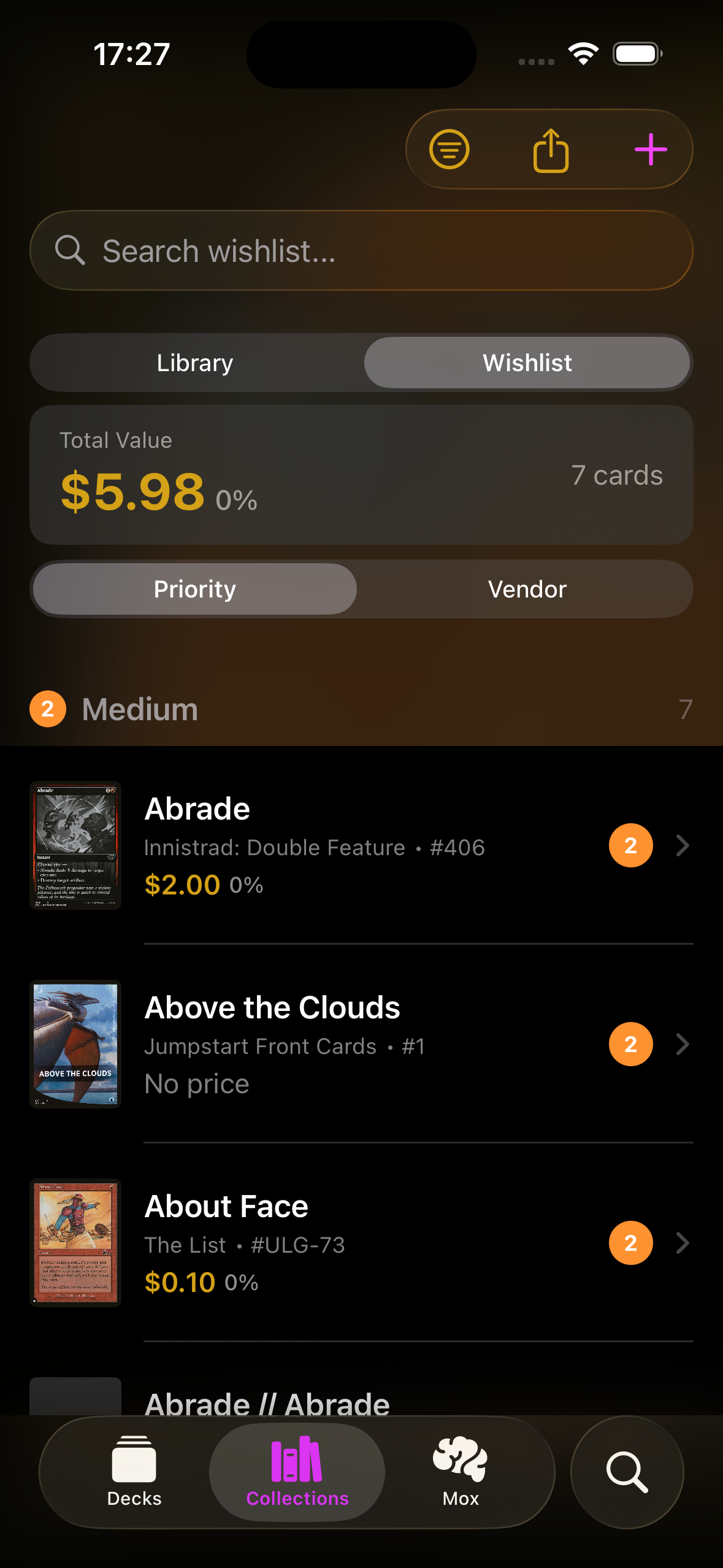Open the filter options icon
Screen dimensions: 723x1568
coord(448,149)
